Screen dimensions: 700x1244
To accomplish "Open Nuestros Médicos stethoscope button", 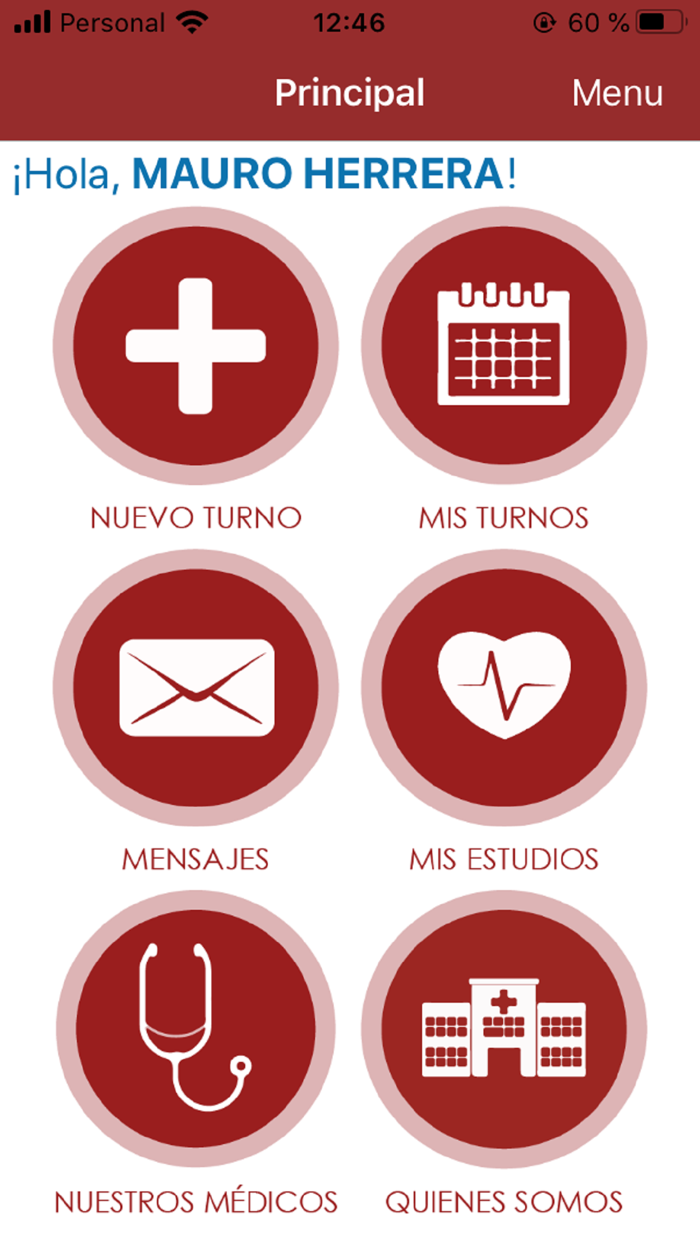I will point(196,1030).
